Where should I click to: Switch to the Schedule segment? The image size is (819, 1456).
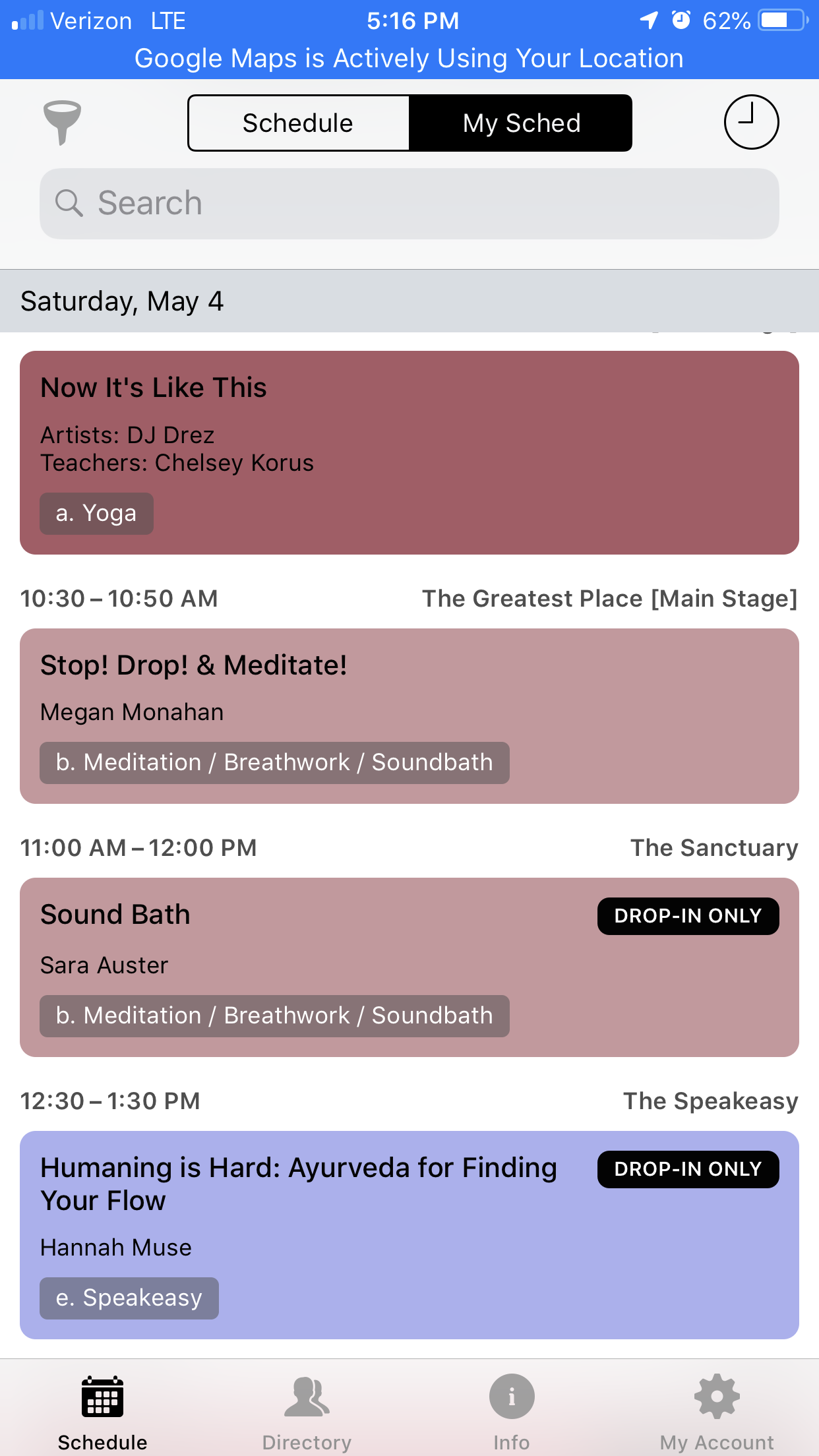(298, 123)
